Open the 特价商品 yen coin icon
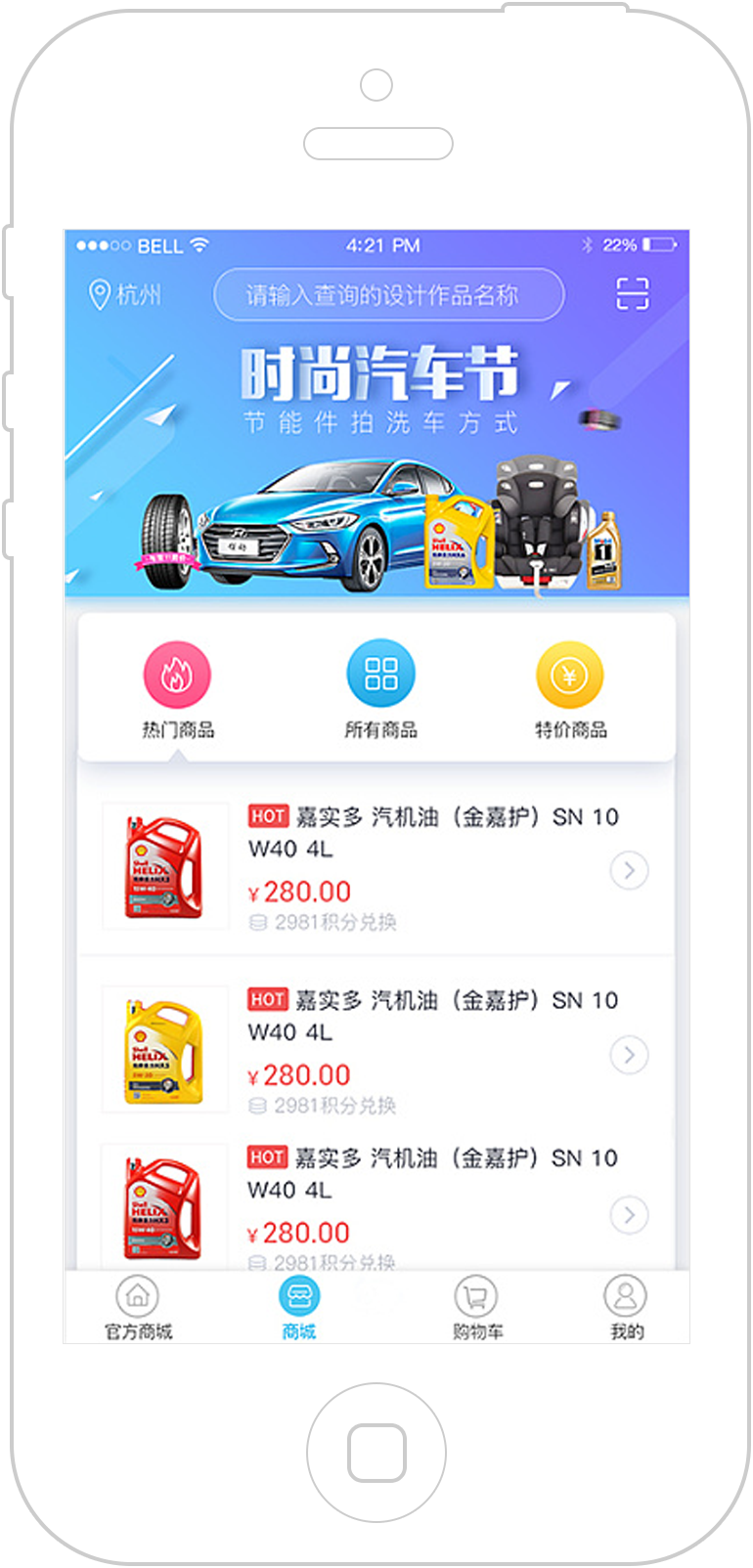The width and height of the screenshot is (753, 1568). click(570, 675)
